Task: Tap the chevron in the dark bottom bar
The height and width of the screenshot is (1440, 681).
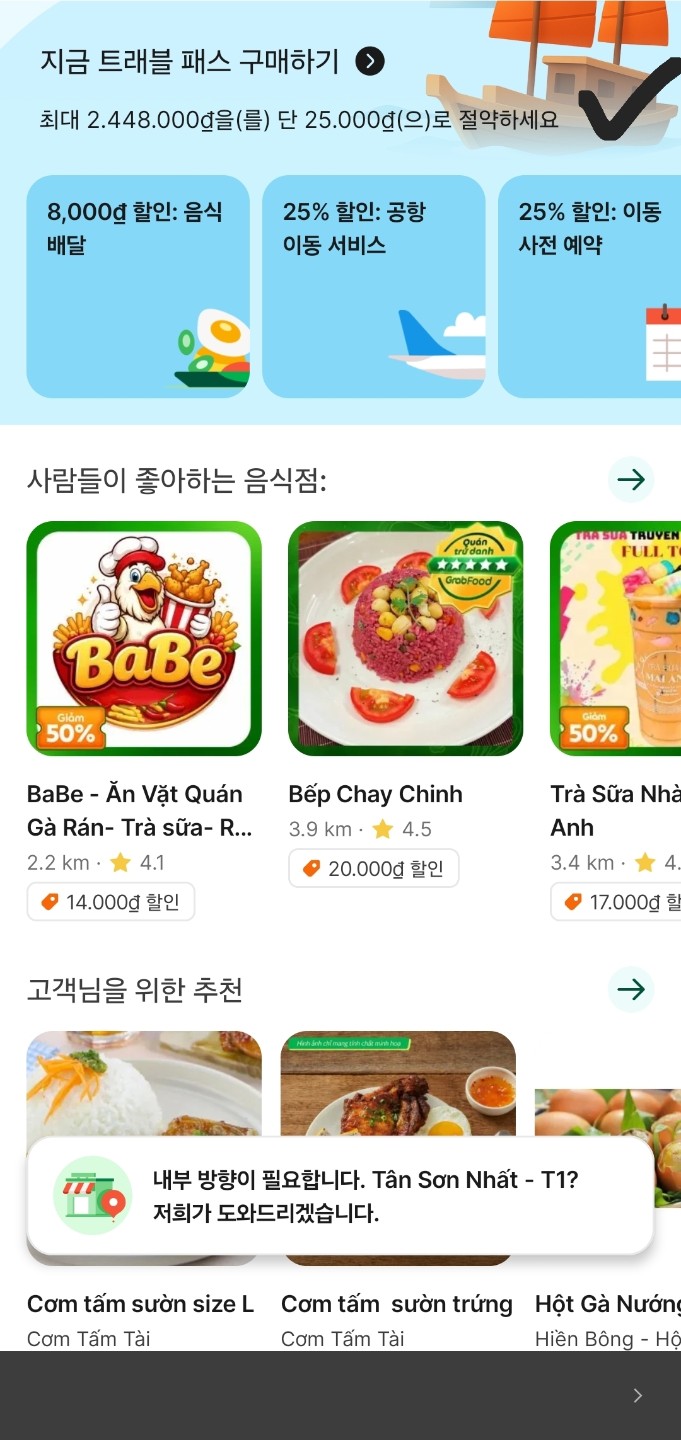Action: click(x=638, y=1396)
